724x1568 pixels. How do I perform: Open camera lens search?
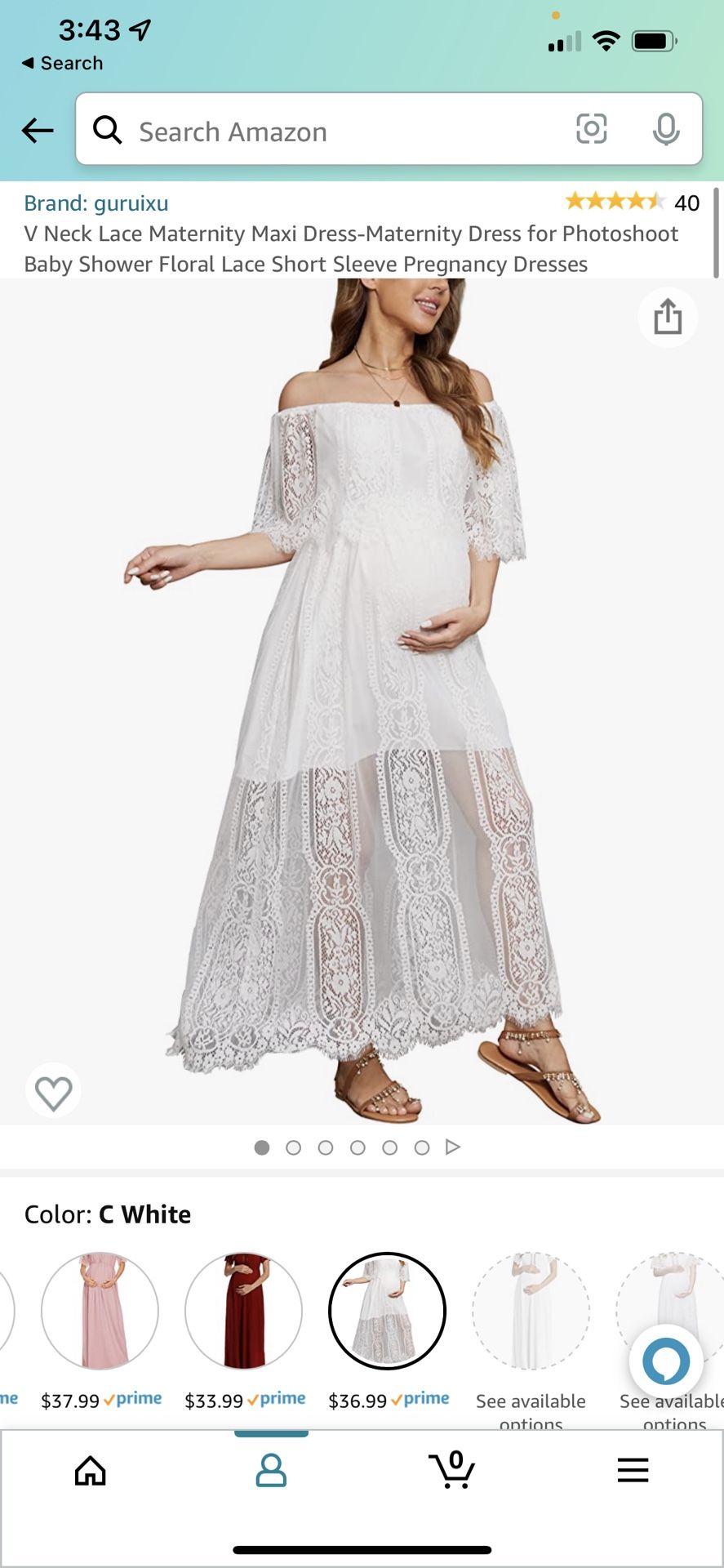pos(591,129)
